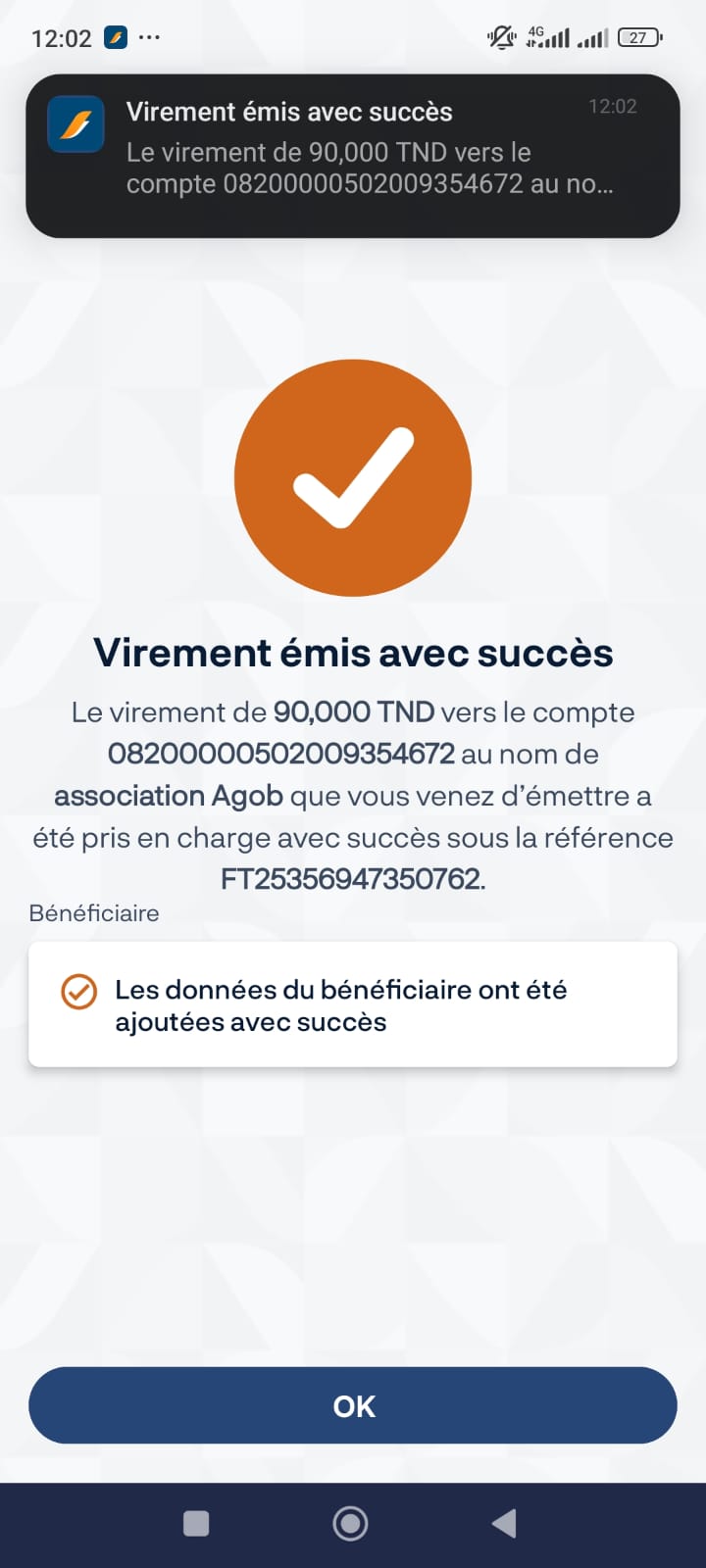The image size is (706, 1568).
Task: Go back using the system back arrow
Action: 504,1523
